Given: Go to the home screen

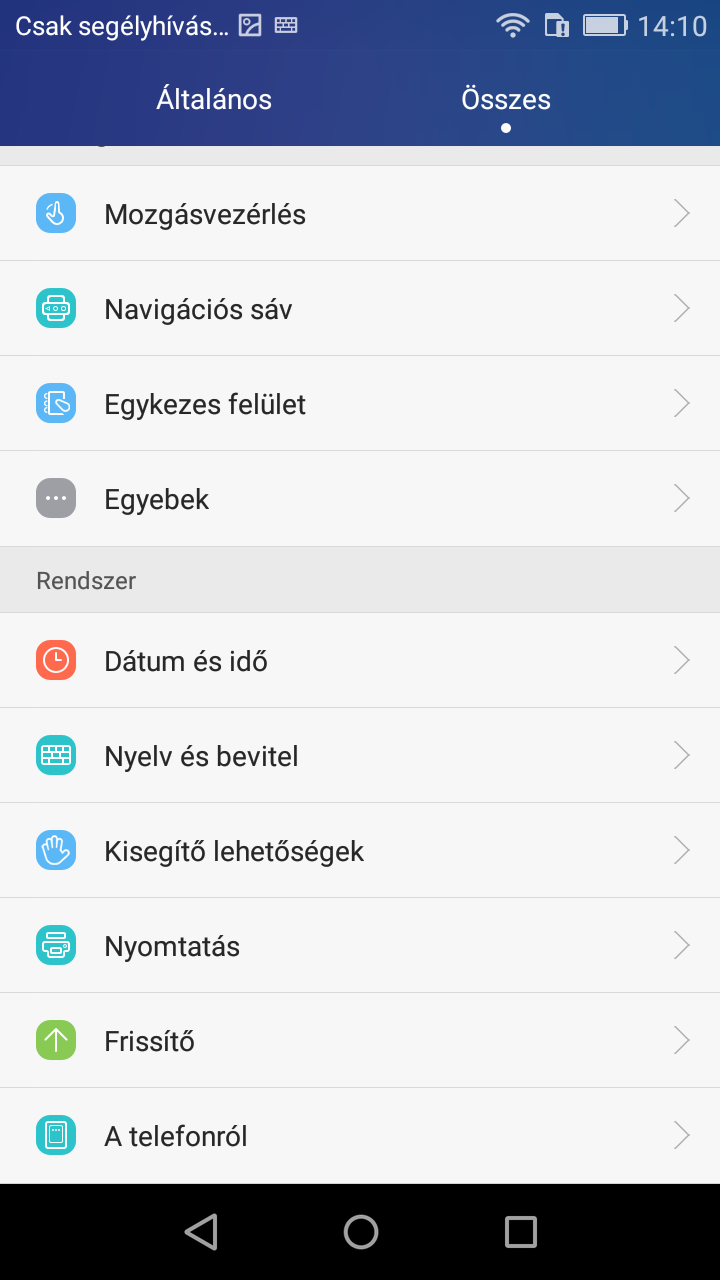Looking at the screenshot, I should point(361,1232).
